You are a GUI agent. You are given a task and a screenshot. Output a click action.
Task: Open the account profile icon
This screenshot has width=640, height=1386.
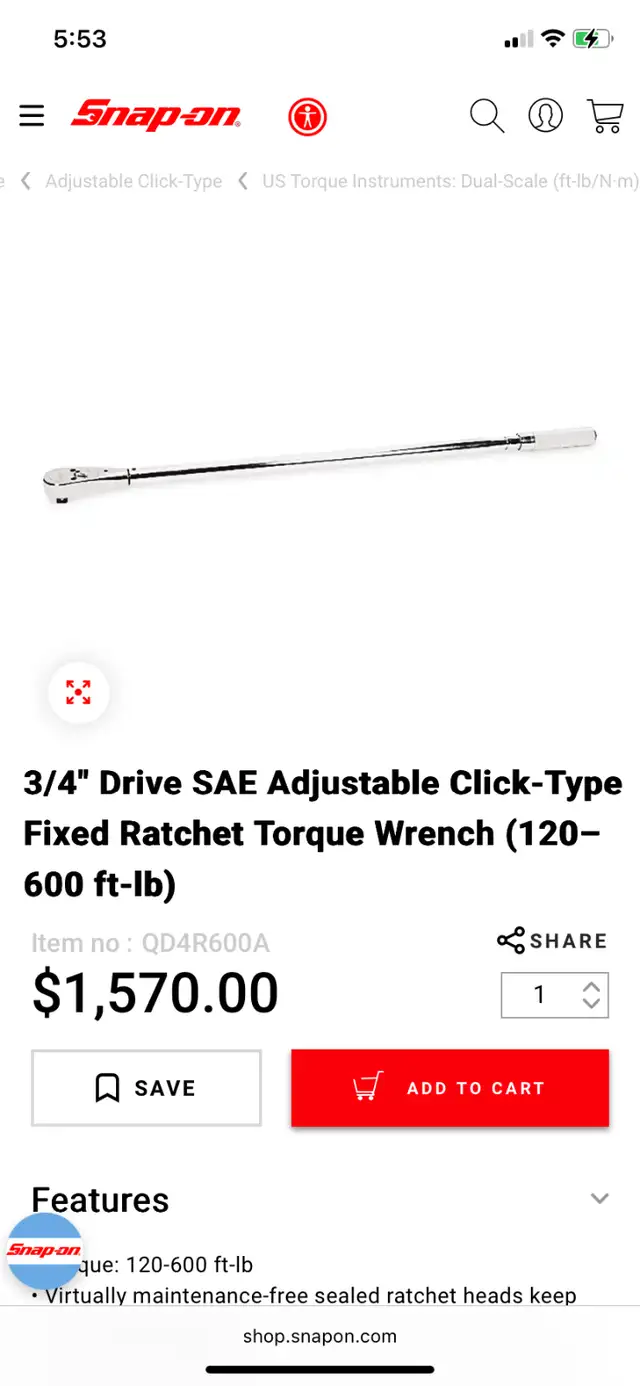545,116
